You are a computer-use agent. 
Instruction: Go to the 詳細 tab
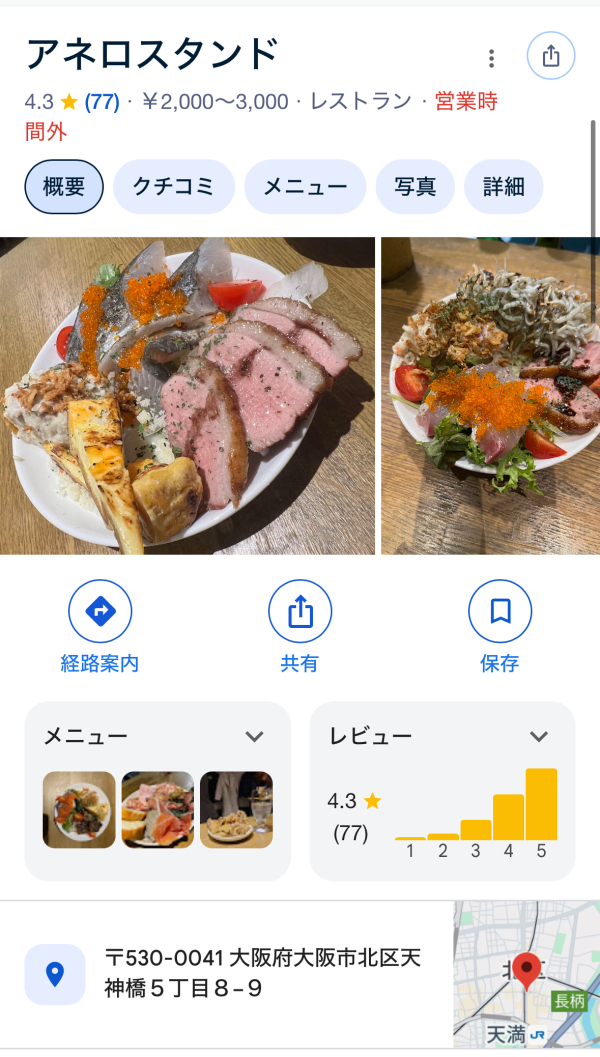click(503, 187)
